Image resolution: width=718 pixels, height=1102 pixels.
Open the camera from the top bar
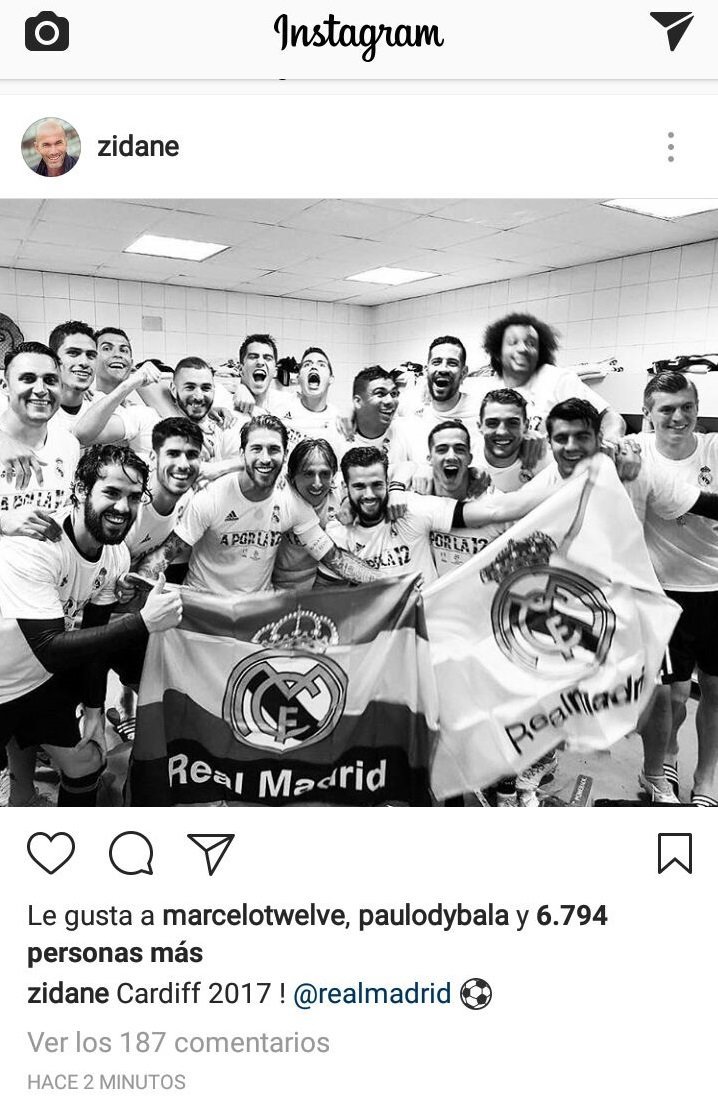click(x=46, y=32)
